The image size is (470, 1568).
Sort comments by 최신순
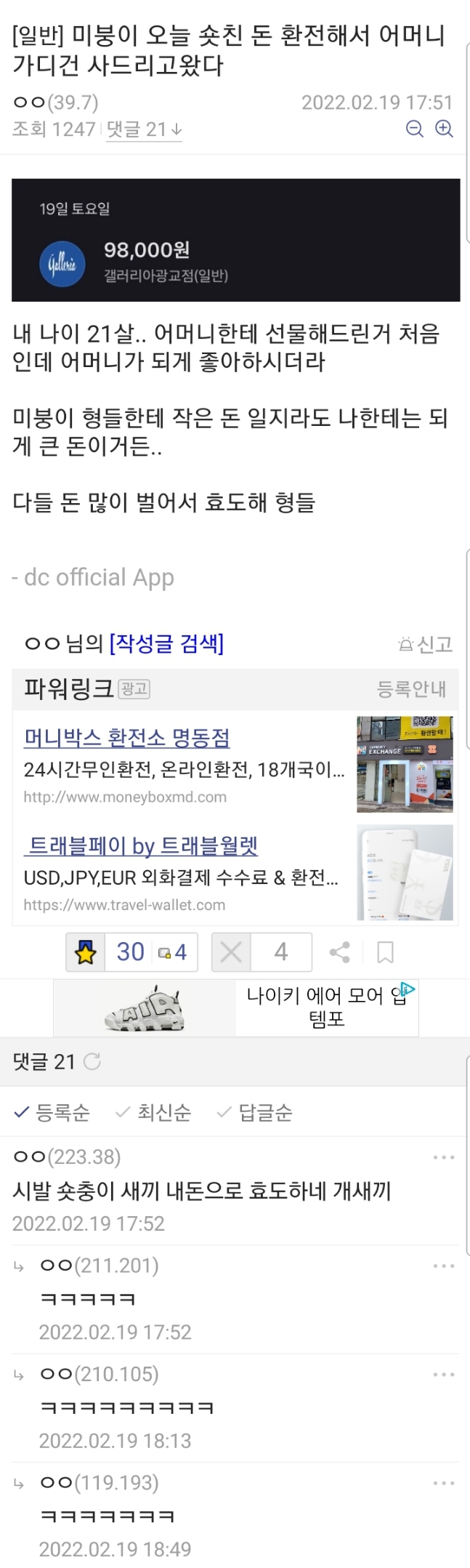154,1112
